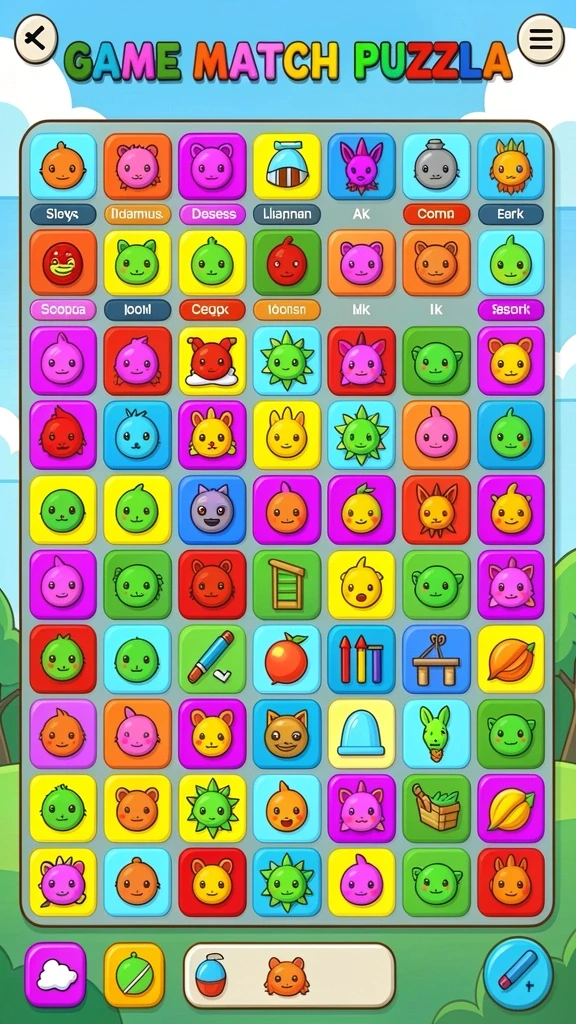This screenshot has height=1024, width=576.
Task: Choose the blue pencil tile on green
Action: [x=212, y=659]
